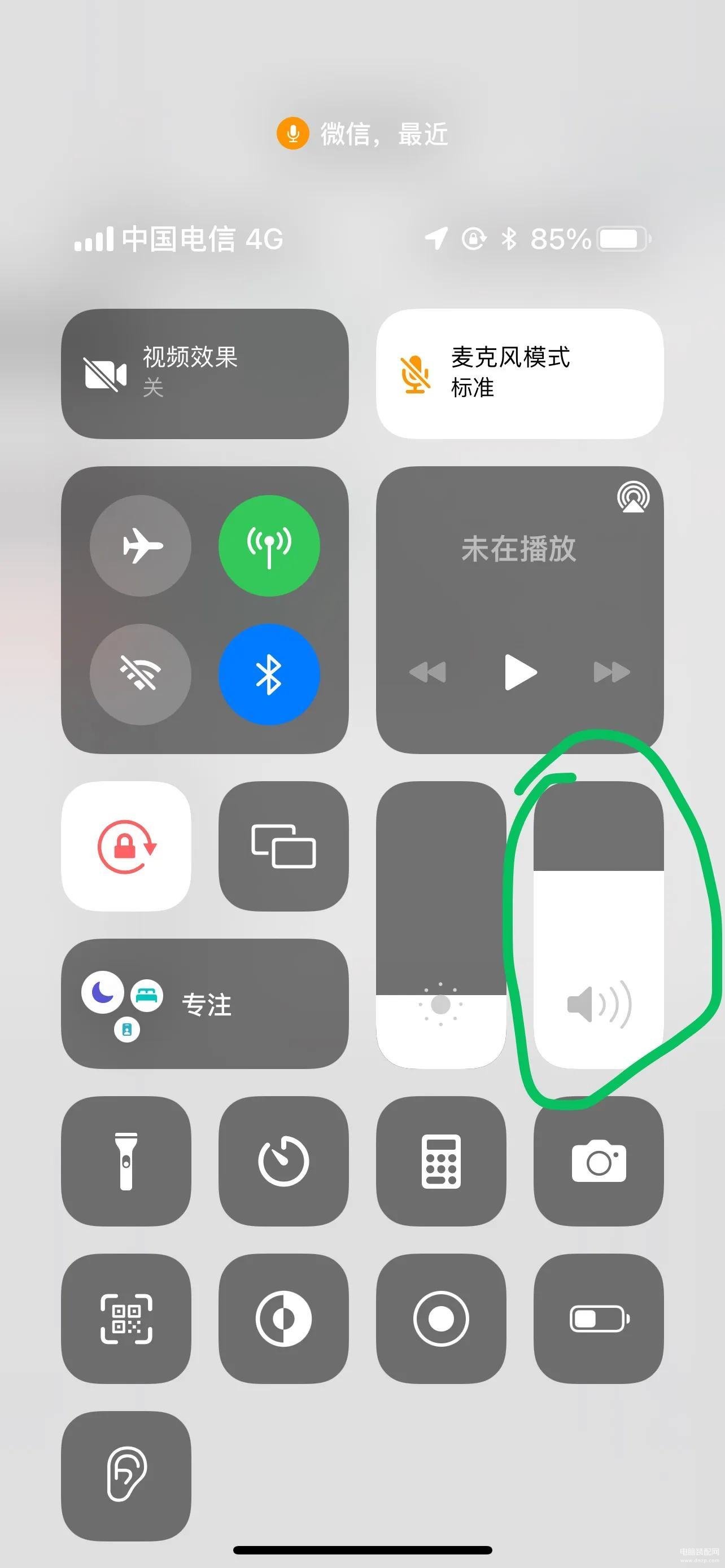Launch the calculator
The width and height of the screenshot is (725, 1568).
[441, 1162]
